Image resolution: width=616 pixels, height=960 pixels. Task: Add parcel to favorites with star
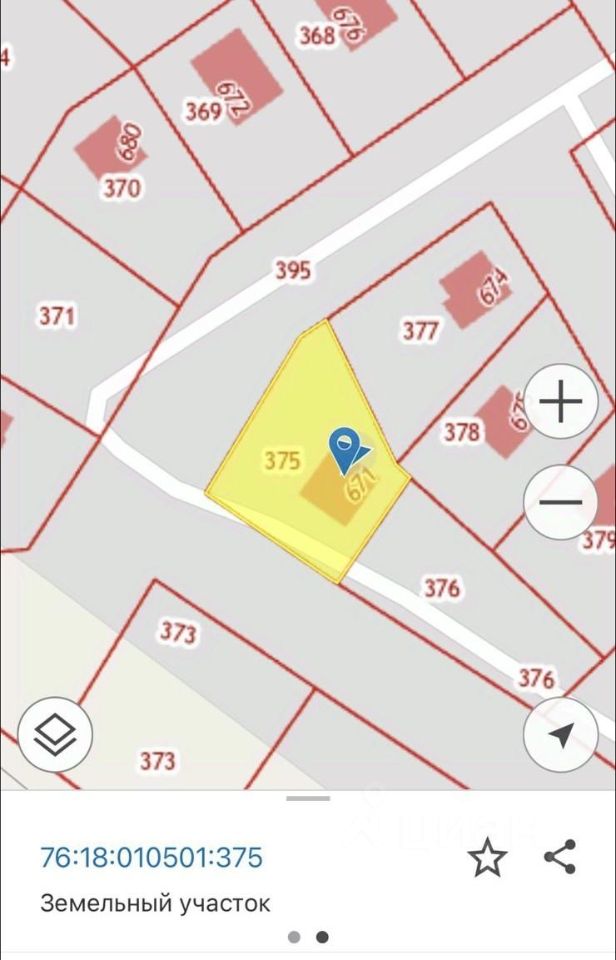click(487, 857)
